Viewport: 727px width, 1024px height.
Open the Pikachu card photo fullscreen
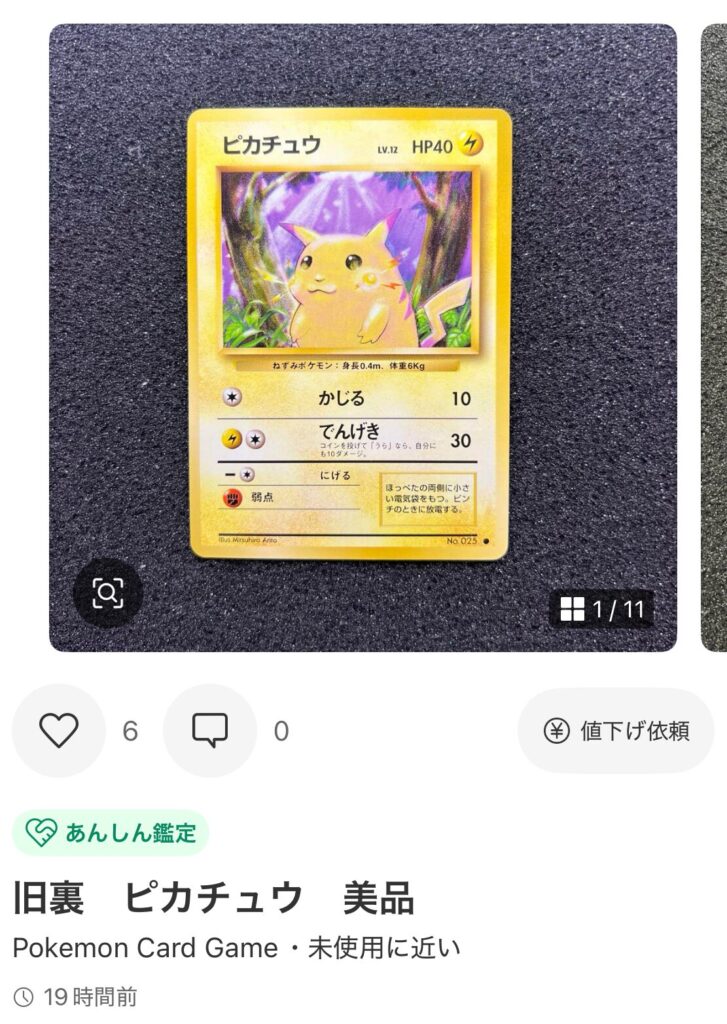pos(350,335)
